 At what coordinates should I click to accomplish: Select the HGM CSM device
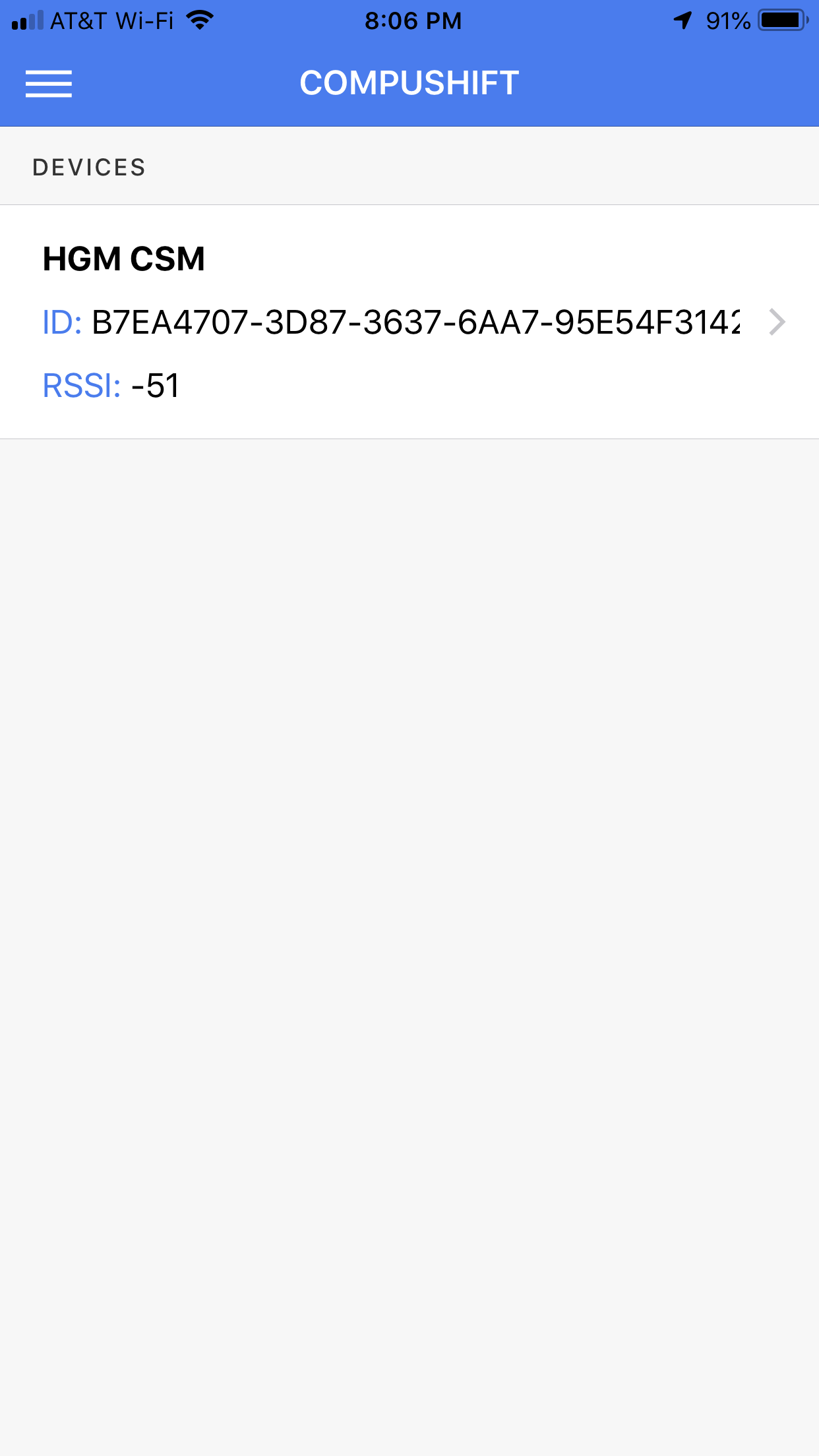409,322
